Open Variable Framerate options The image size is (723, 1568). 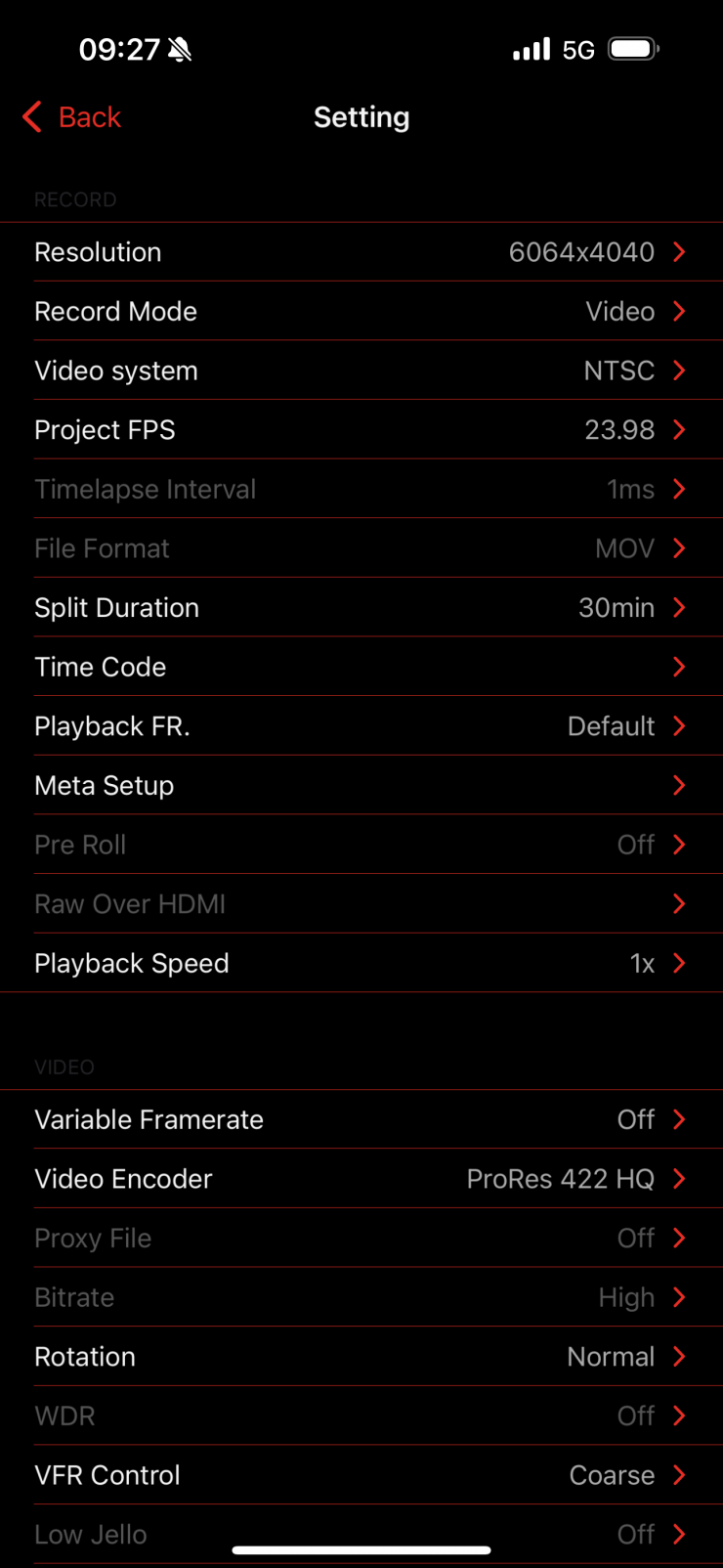coord(361,1120)
